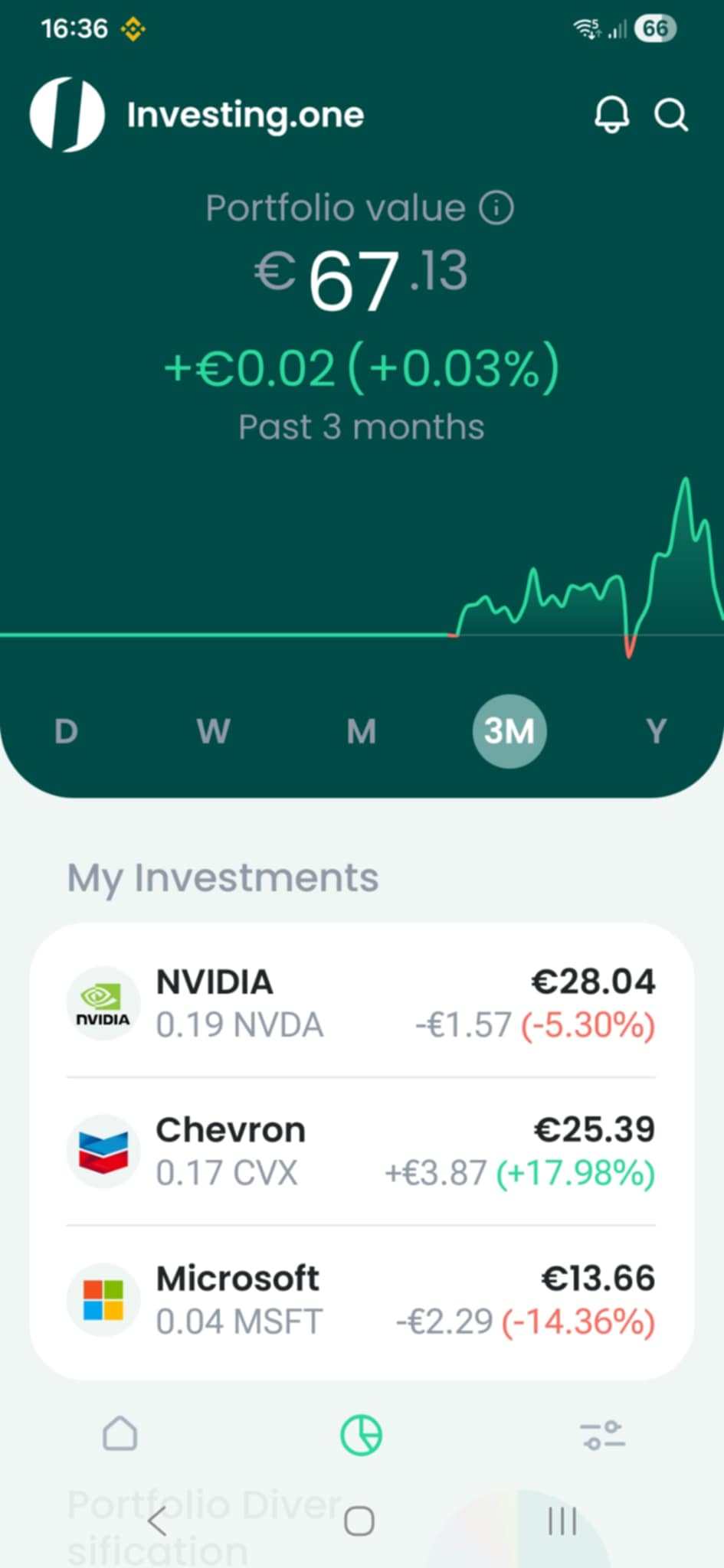Switch chart to day view
The width and height of the screenshot is (724, 1568).
coord(67,731)
